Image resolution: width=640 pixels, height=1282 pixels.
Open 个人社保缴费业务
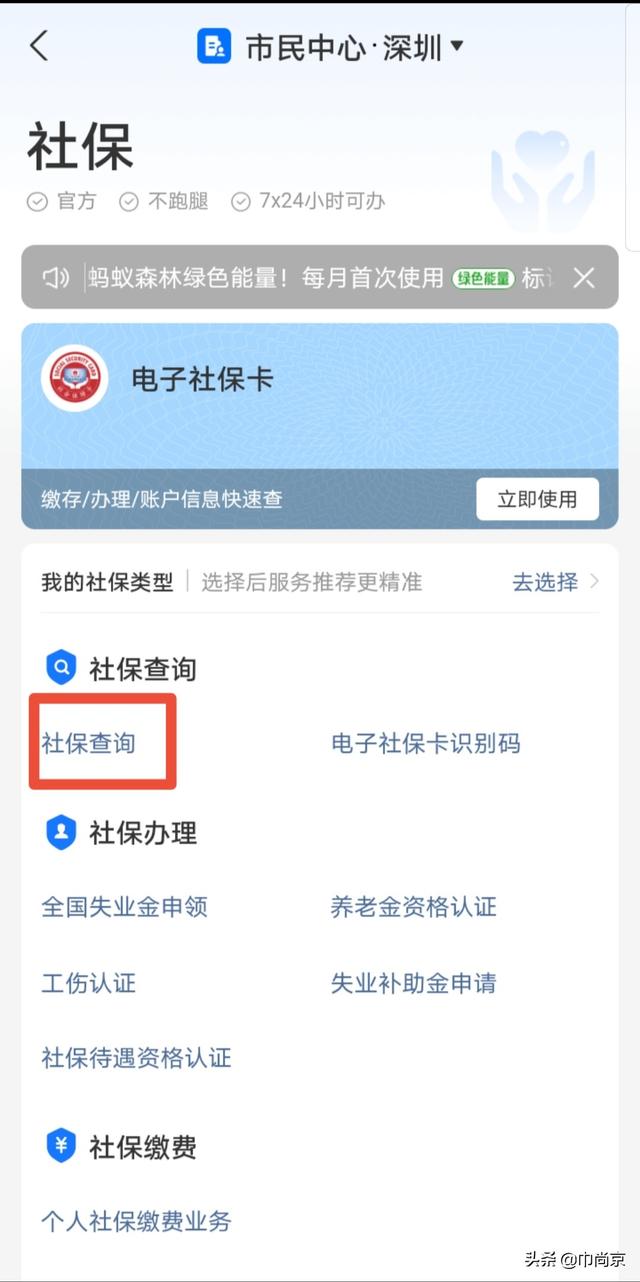tap(136, 1221)
